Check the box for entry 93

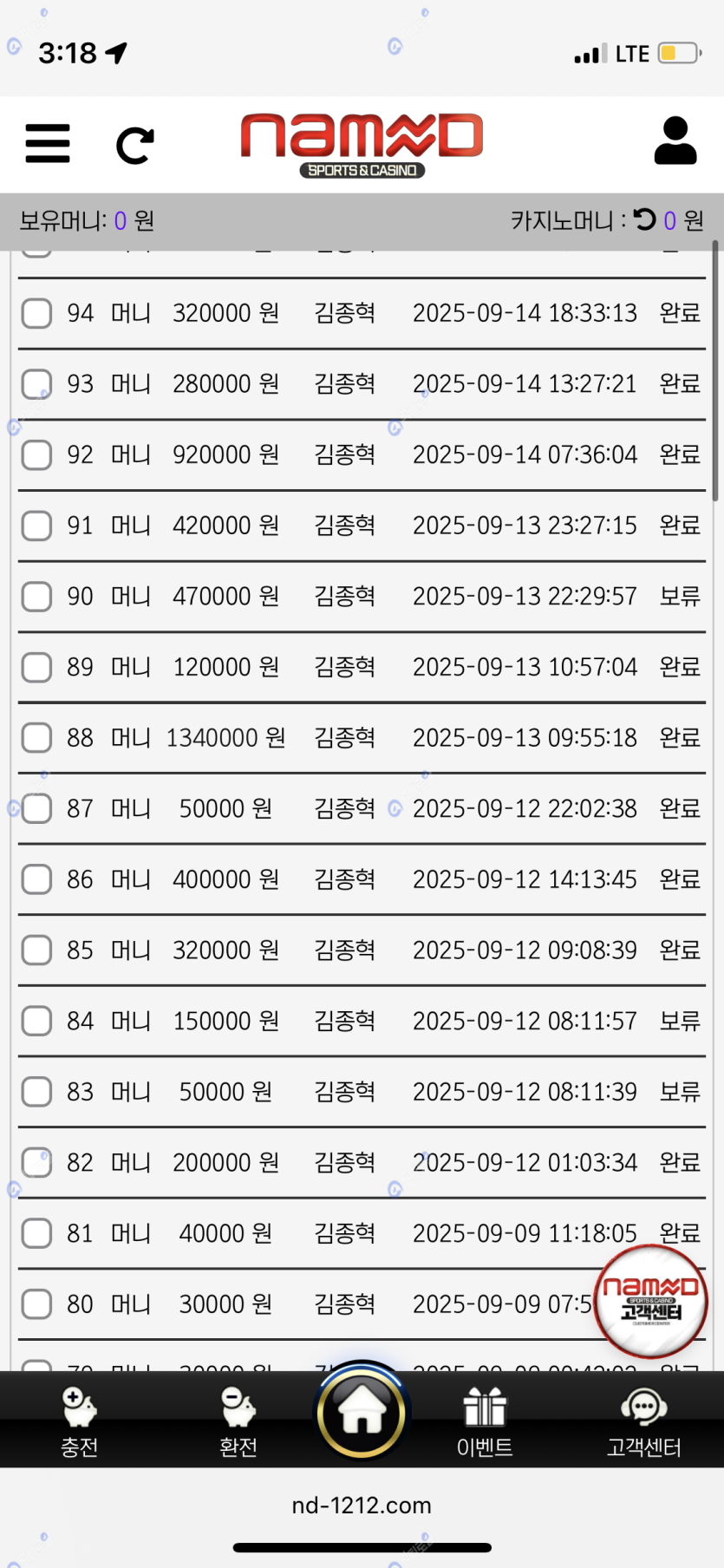tap(36, 383)
